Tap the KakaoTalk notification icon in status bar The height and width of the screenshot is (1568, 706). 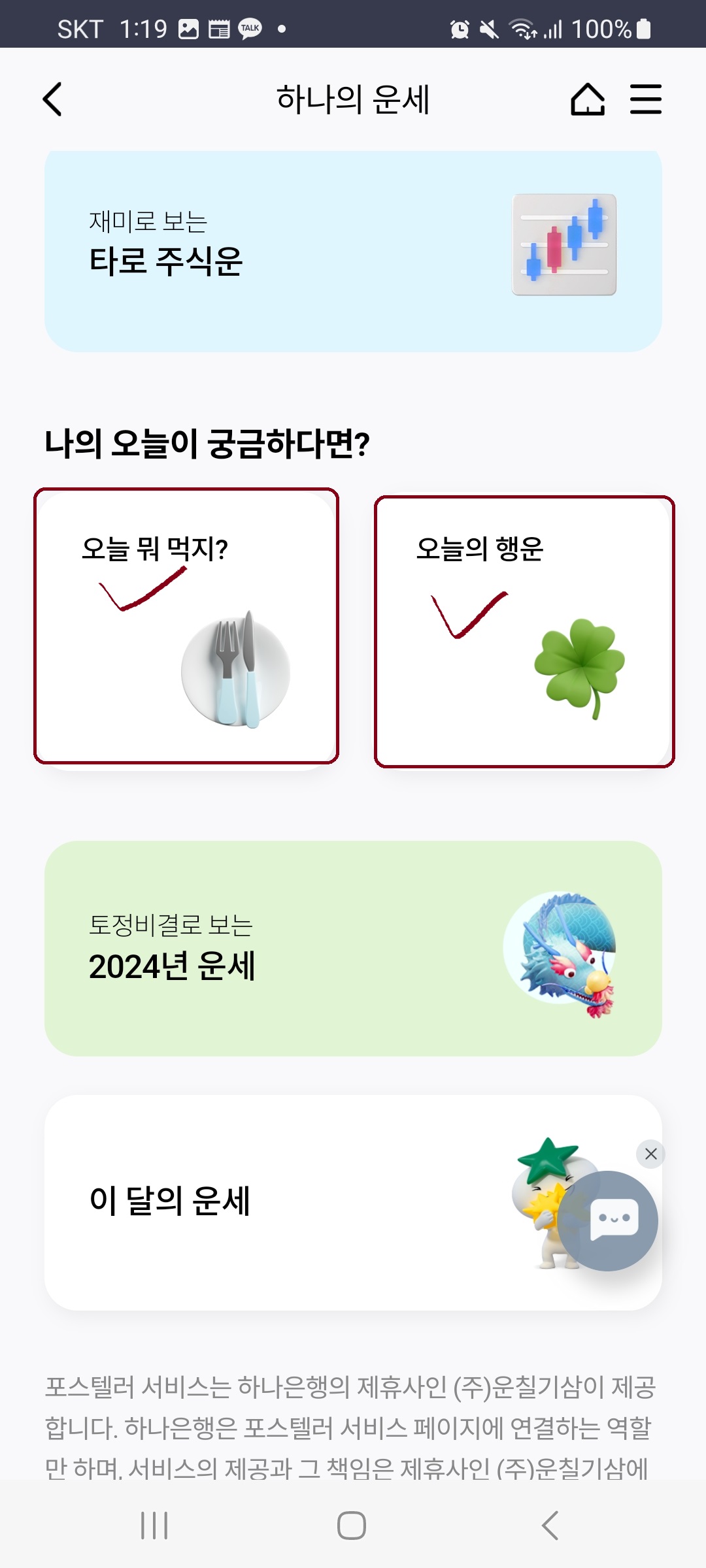250,28
